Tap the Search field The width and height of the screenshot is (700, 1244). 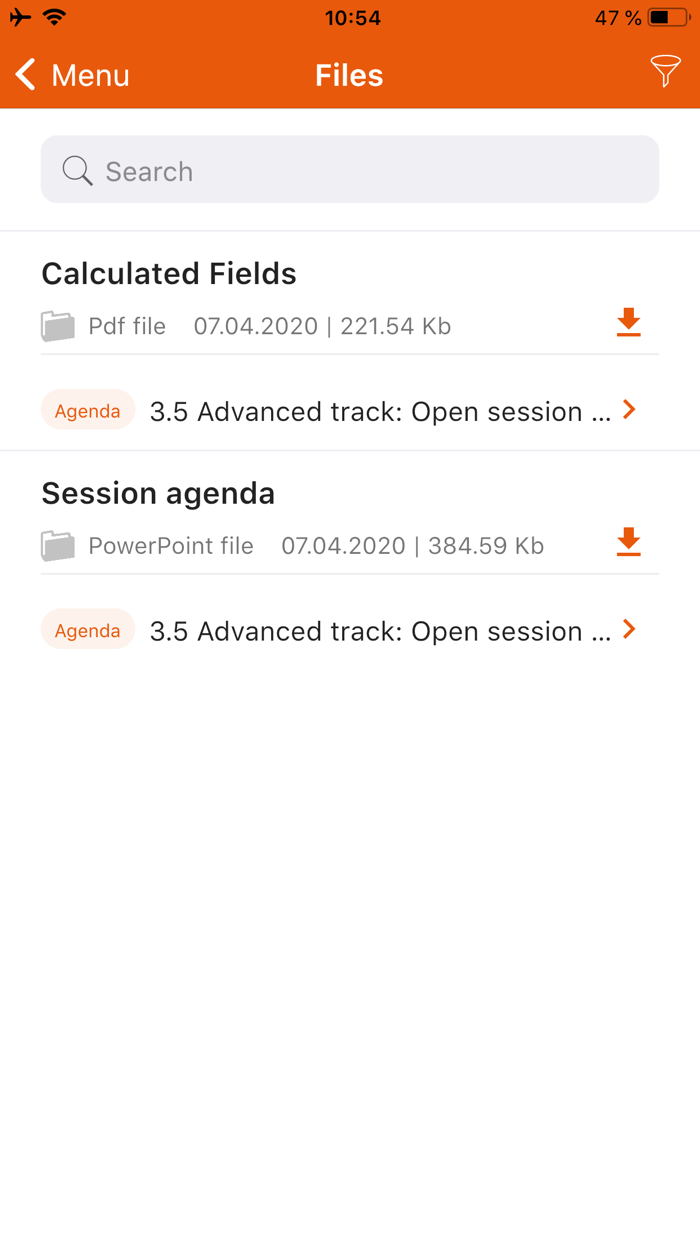[350, 170]
